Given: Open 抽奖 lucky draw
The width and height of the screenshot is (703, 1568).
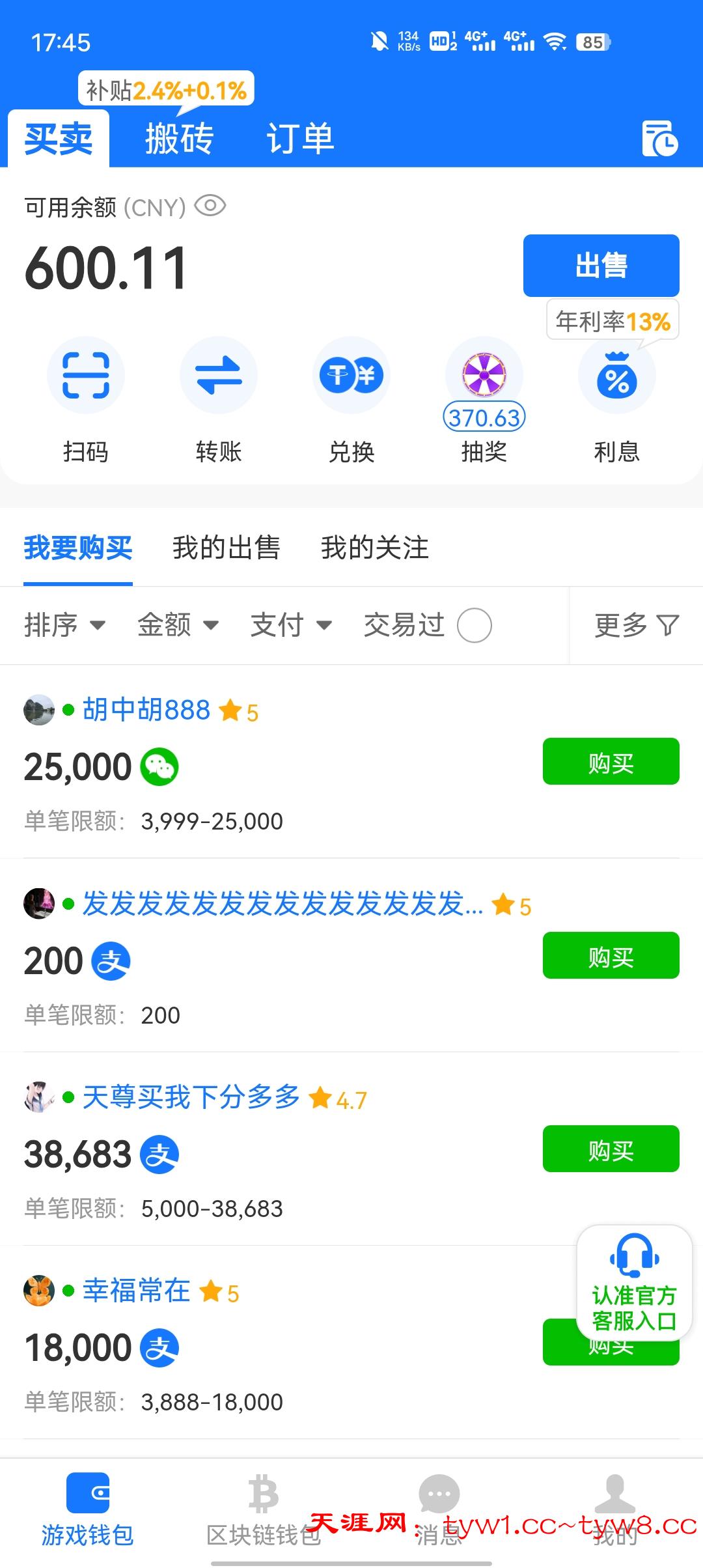Looking at the screenshot, I should point(484,376).
